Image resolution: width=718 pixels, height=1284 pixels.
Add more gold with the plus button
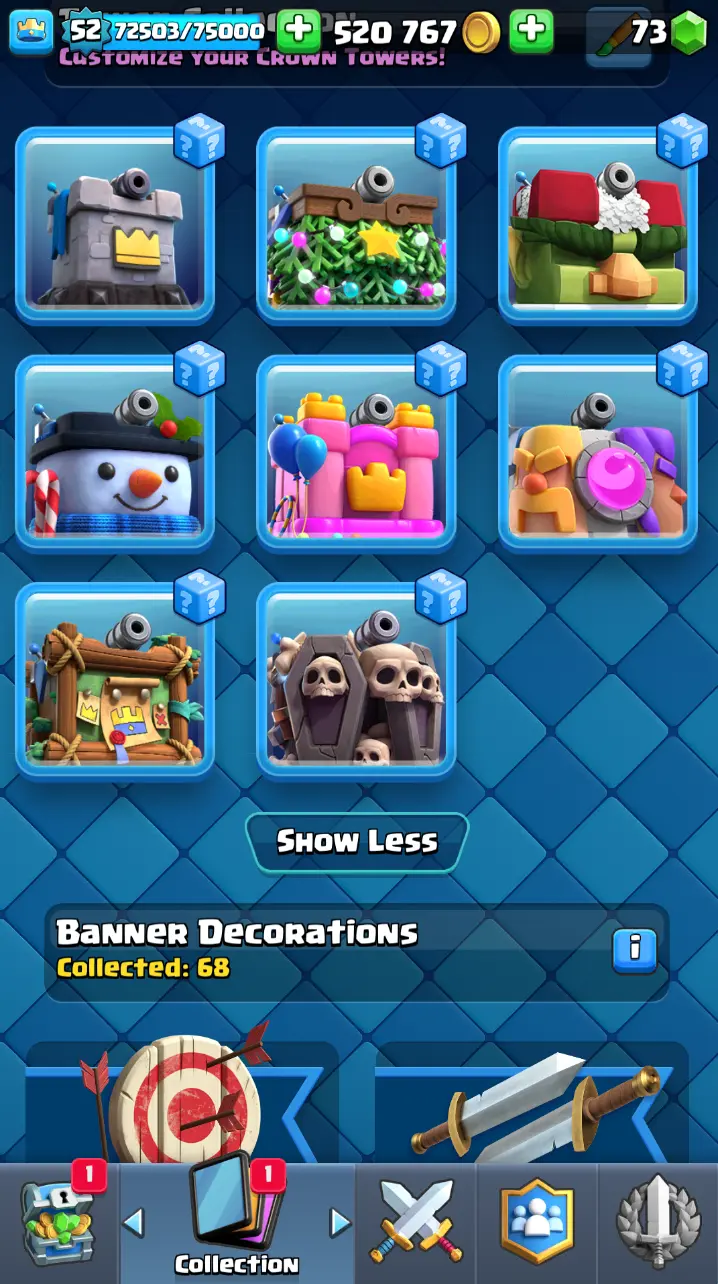coord(531,33)
